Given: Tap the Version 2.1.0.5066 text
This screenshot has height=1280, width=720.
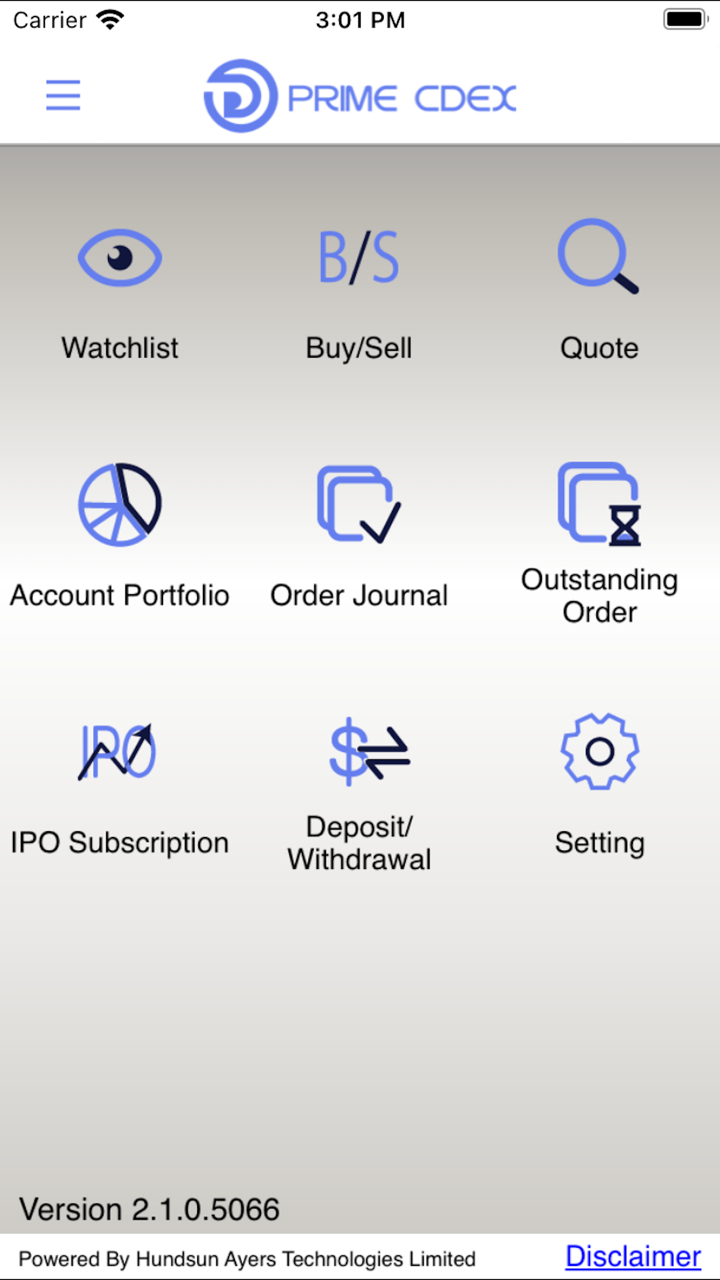Looking at the screenshot, I should (150, 1209).
